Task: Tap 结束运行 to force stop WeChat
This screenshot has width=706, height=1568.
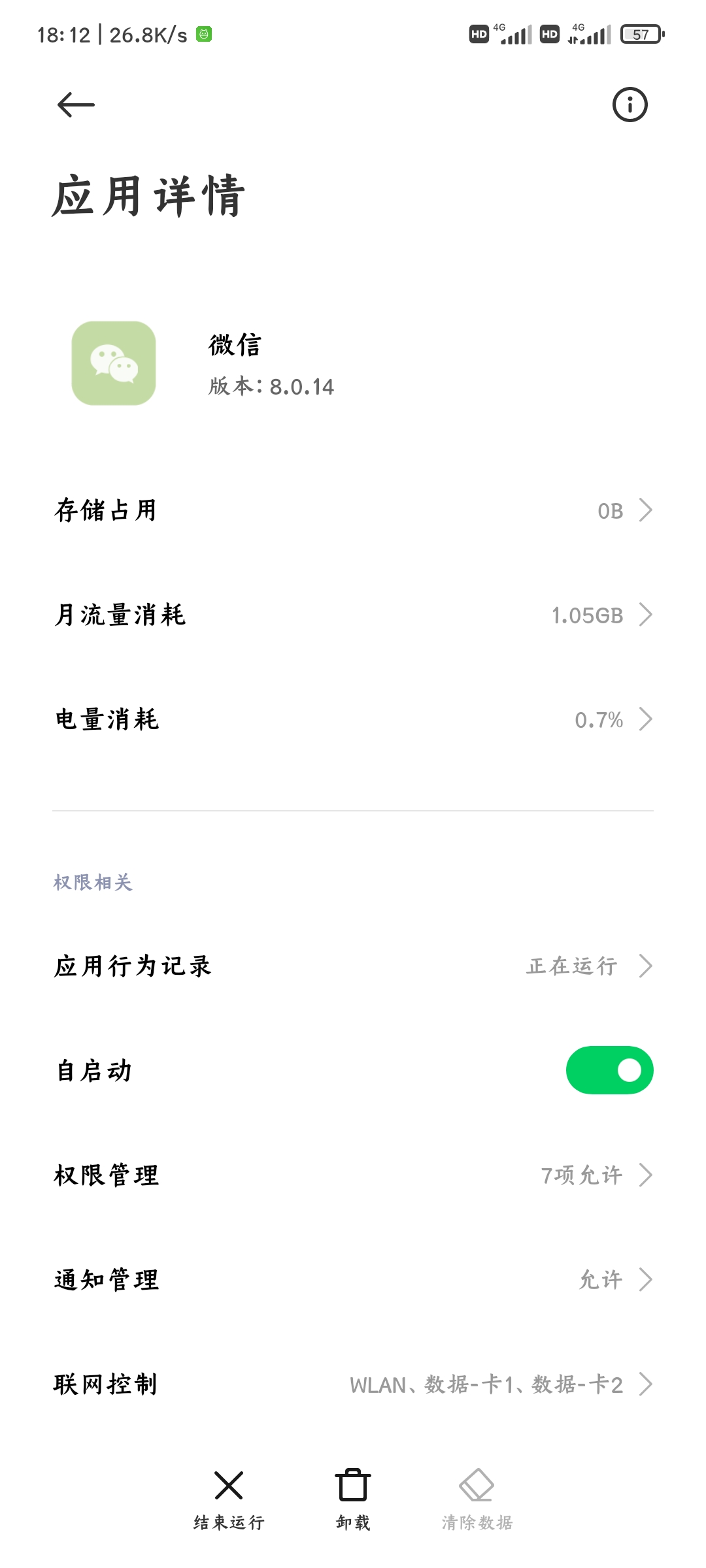Action: click(x=229, y=1500)
